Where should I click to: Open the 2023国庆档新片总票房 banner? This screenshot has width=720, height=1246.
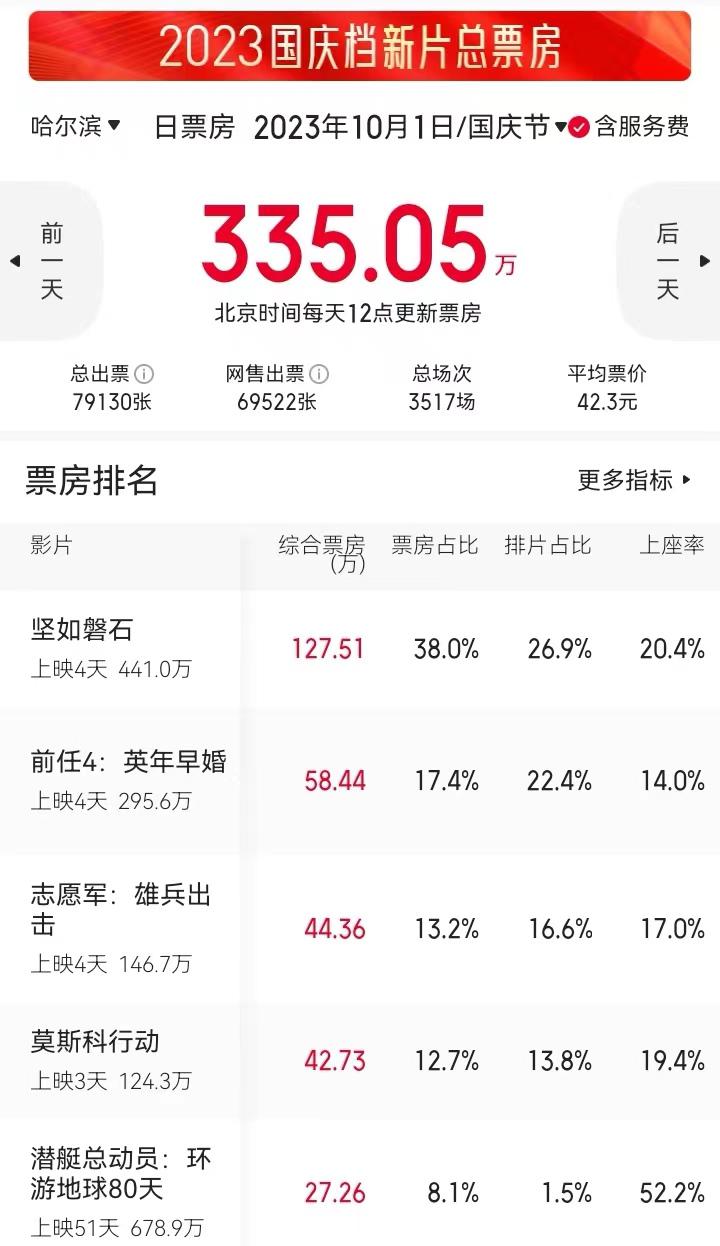(360, 46)
